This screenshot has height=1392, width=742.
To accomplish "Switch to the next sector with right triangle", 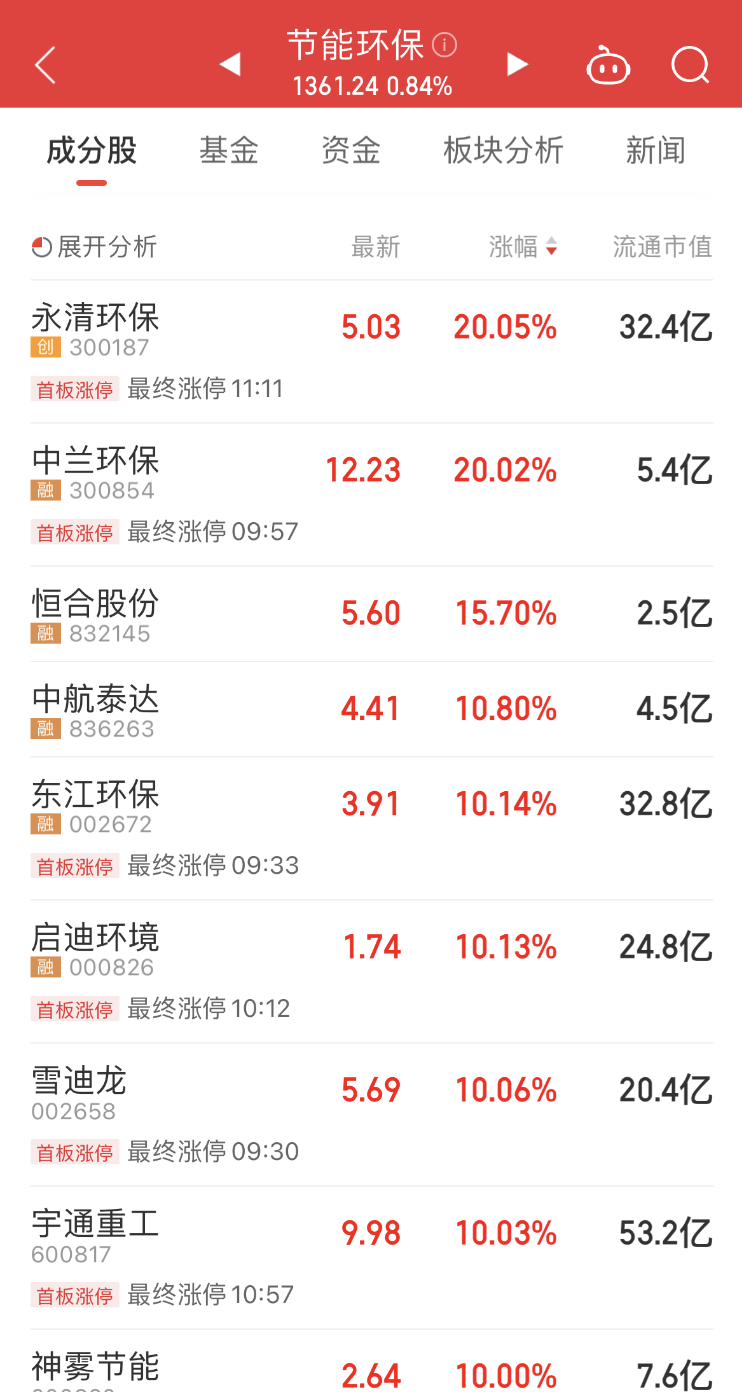I will [517, 65].
